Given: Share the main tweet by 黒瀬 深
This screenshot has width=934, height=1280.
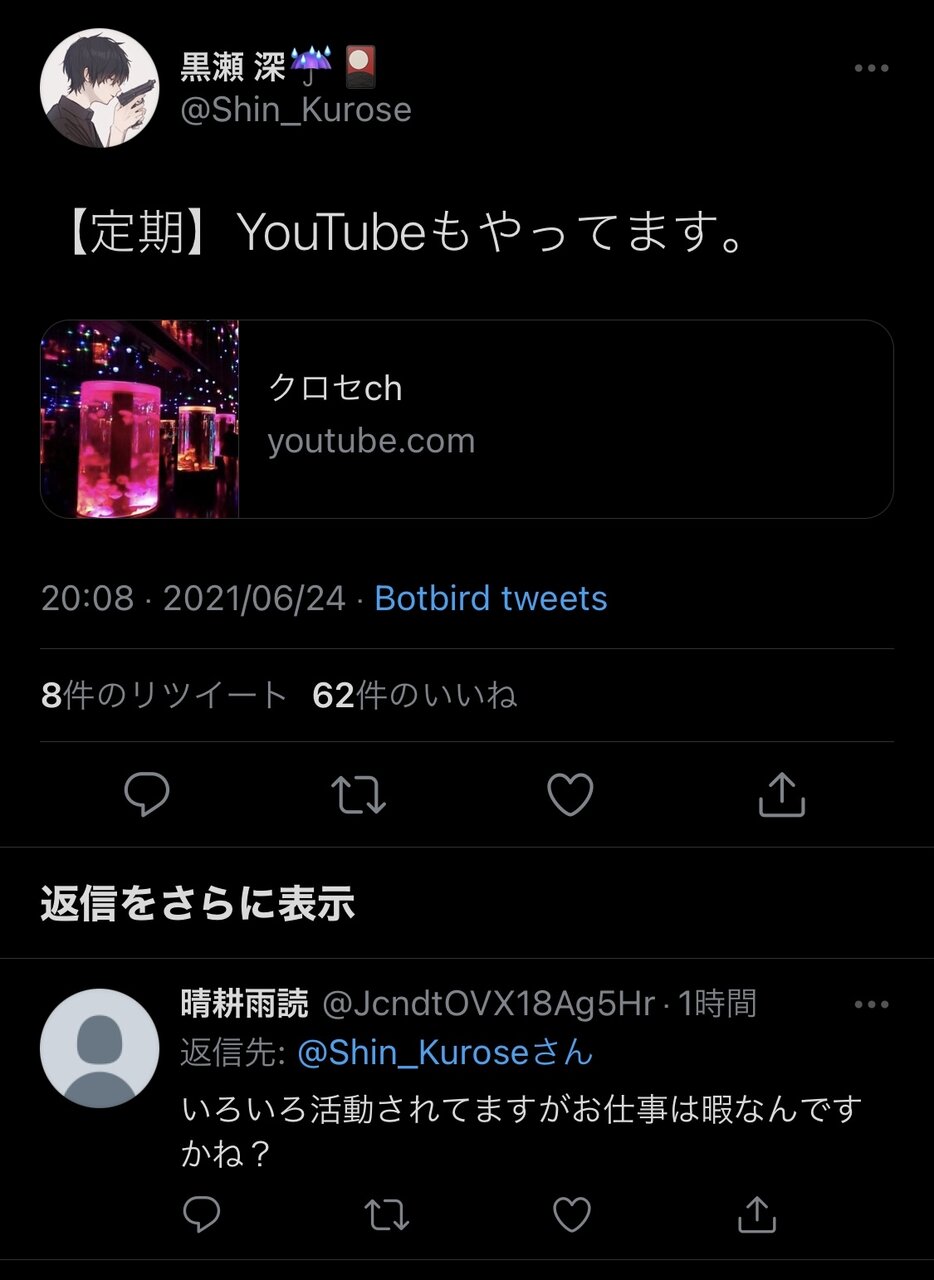Looking at the screenshot, I should tap(782, 795).
